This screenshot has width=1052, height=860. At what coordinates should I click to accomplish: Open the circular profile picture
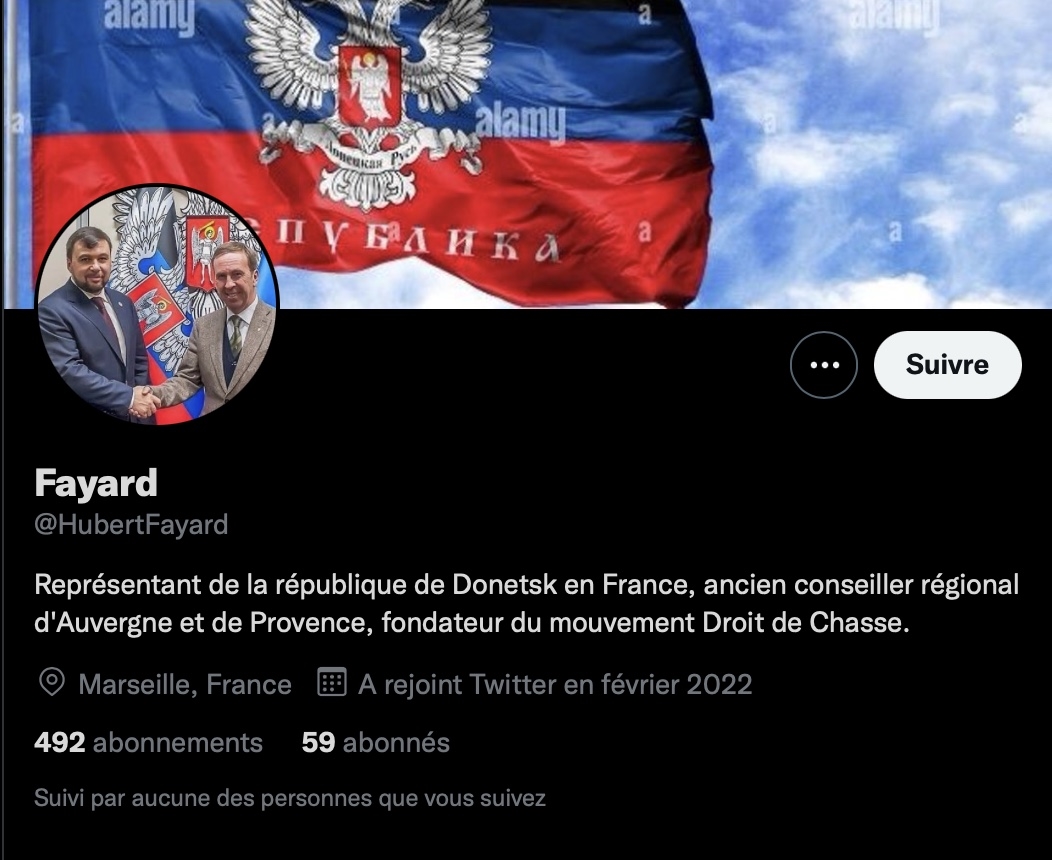click(157, 305)
